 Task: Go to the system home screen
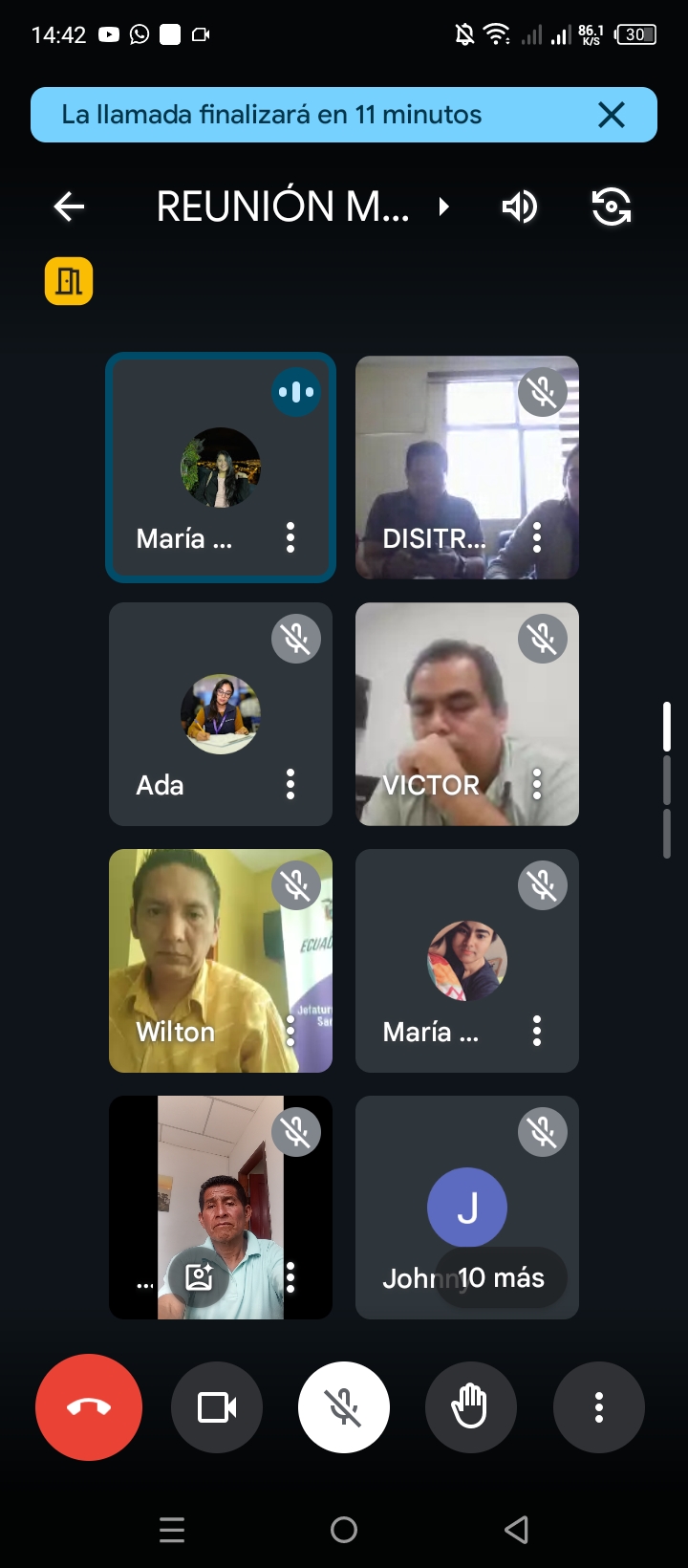point(344,1530)
